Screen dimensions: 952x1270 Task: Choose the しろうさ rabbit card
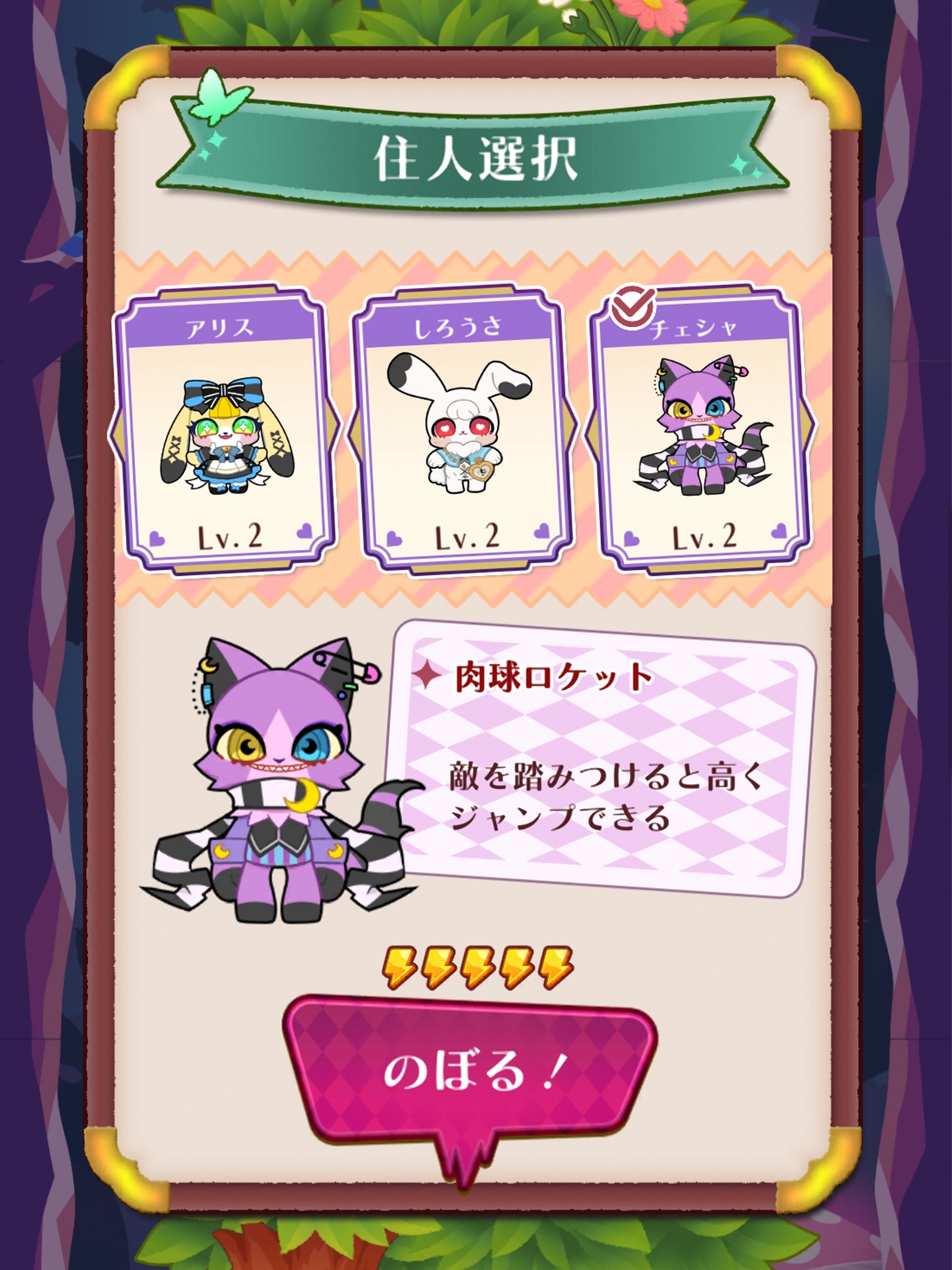pyautogui.click(x=463, y=431)
